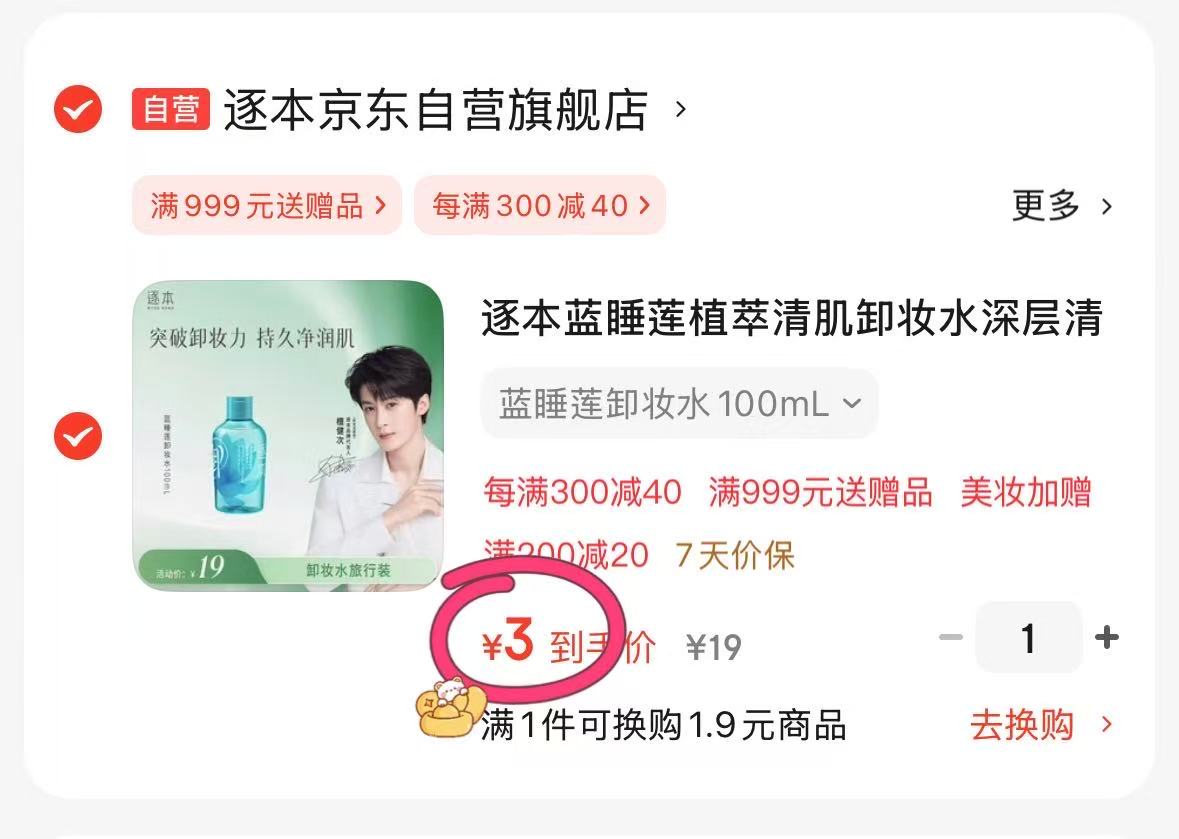Screen dimensions: 1179x839
Task: Show 更多 store promotions
Action: [1062, 206]
